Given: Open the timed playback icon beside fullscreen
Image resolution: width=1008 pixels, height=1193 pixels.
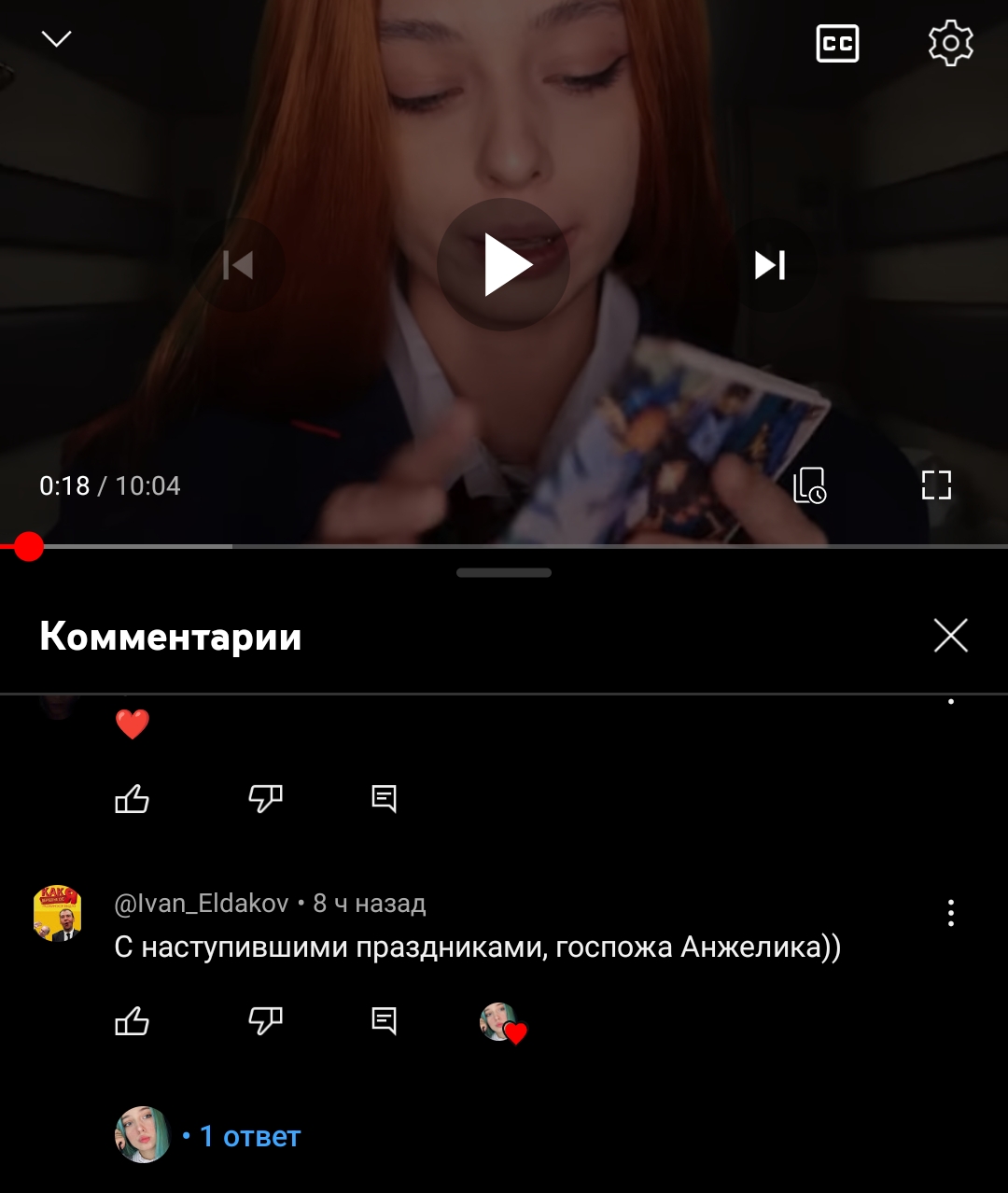Looking at the screenshot, I should click(x=809, y=485).
